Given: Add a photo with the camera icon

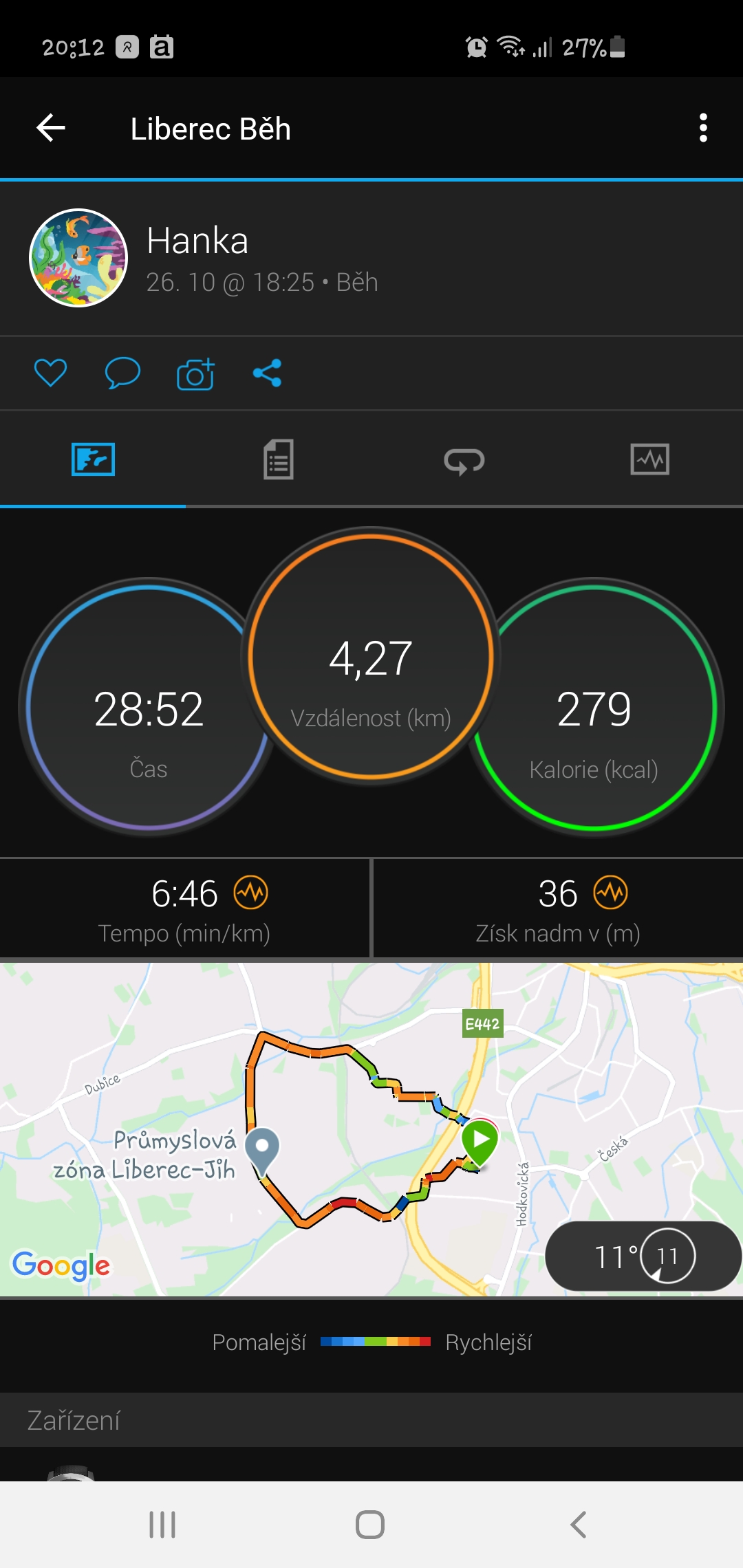Looking at the screenshot, I should point(195,373).
